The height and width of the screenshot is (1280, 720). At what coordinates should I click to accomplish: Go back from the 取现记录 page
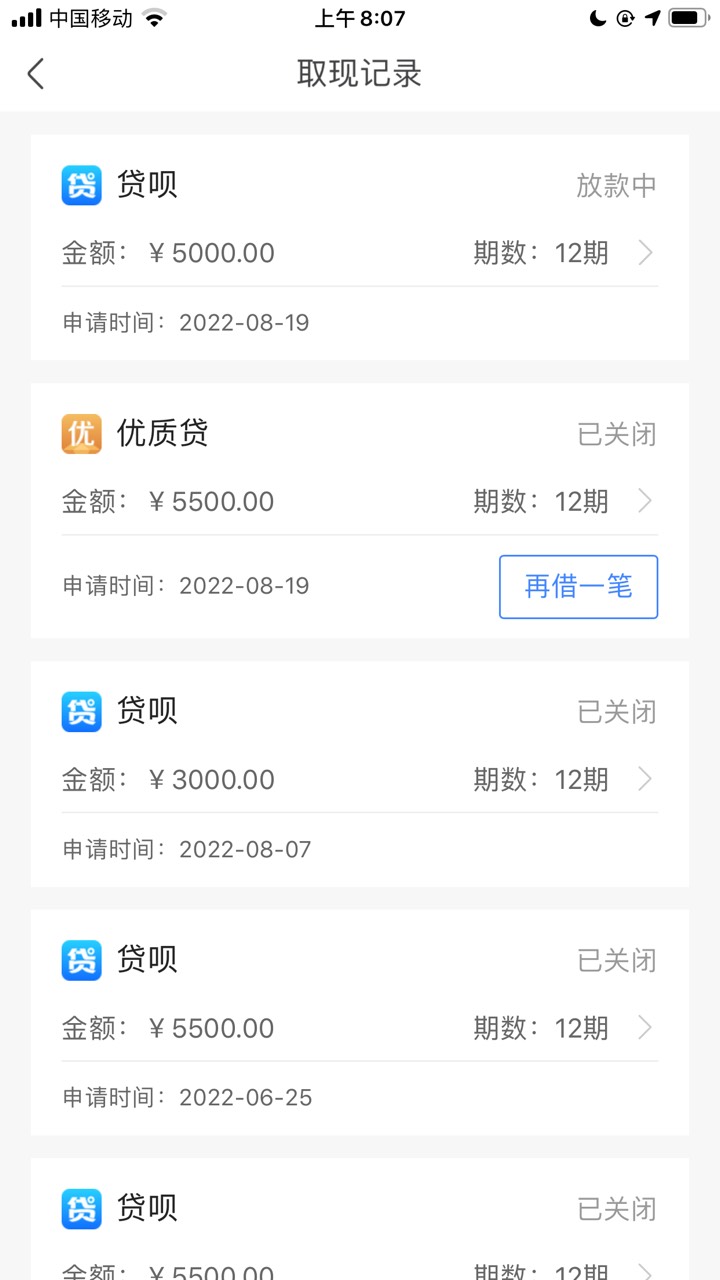tap(36, 73)
